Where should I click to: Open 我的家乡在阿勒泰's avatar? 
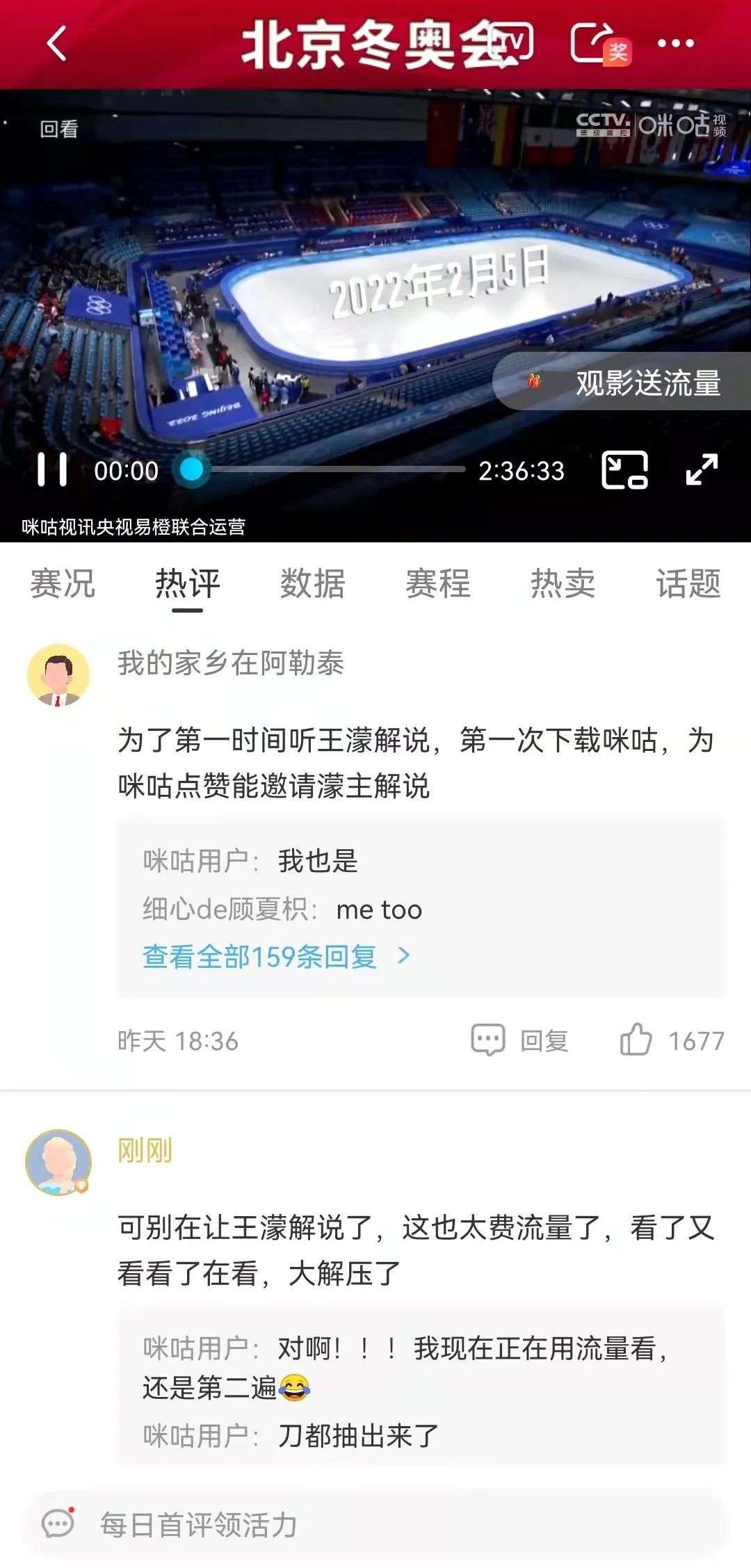[x=58, y=675]
